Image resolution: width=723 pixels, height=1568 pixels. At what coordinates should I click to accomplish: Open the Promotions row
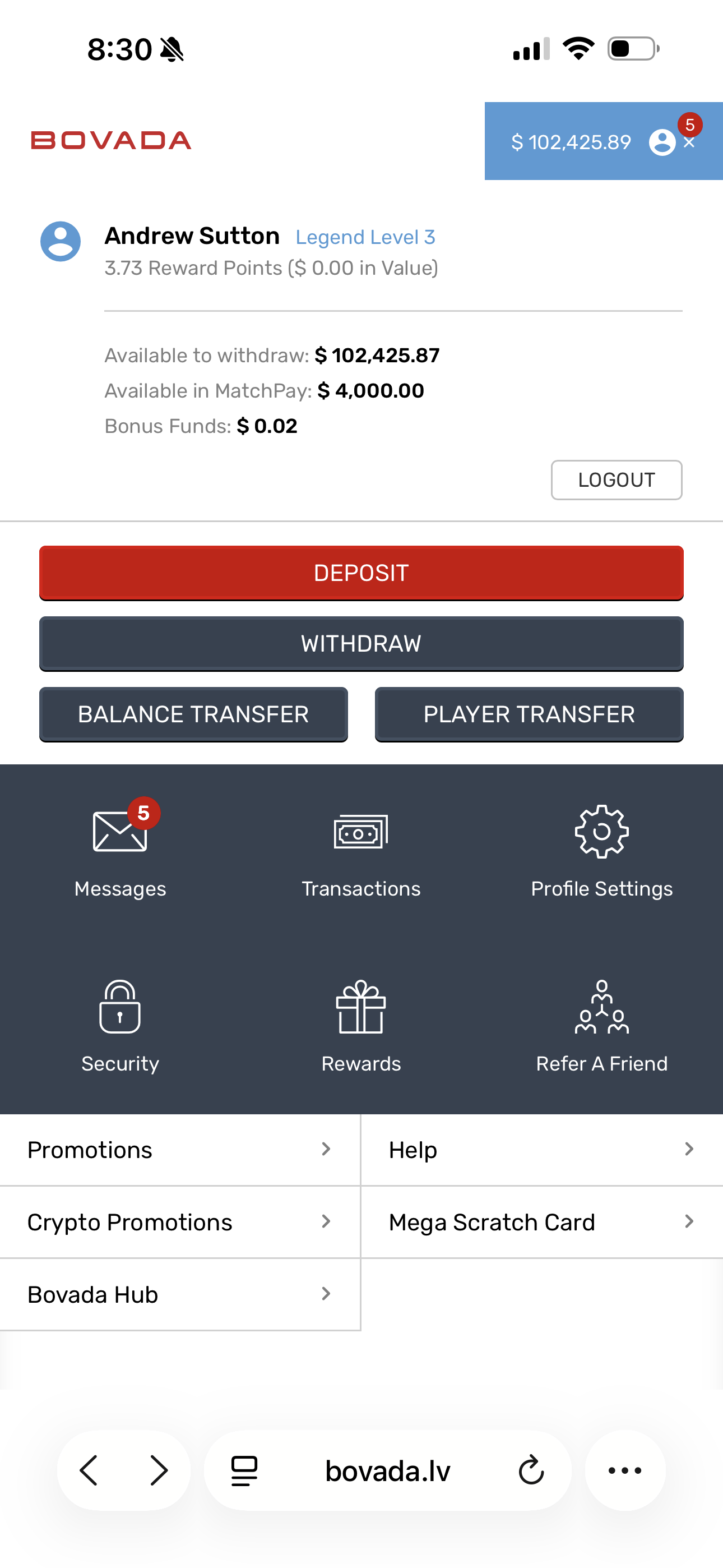click(179, 1150)
